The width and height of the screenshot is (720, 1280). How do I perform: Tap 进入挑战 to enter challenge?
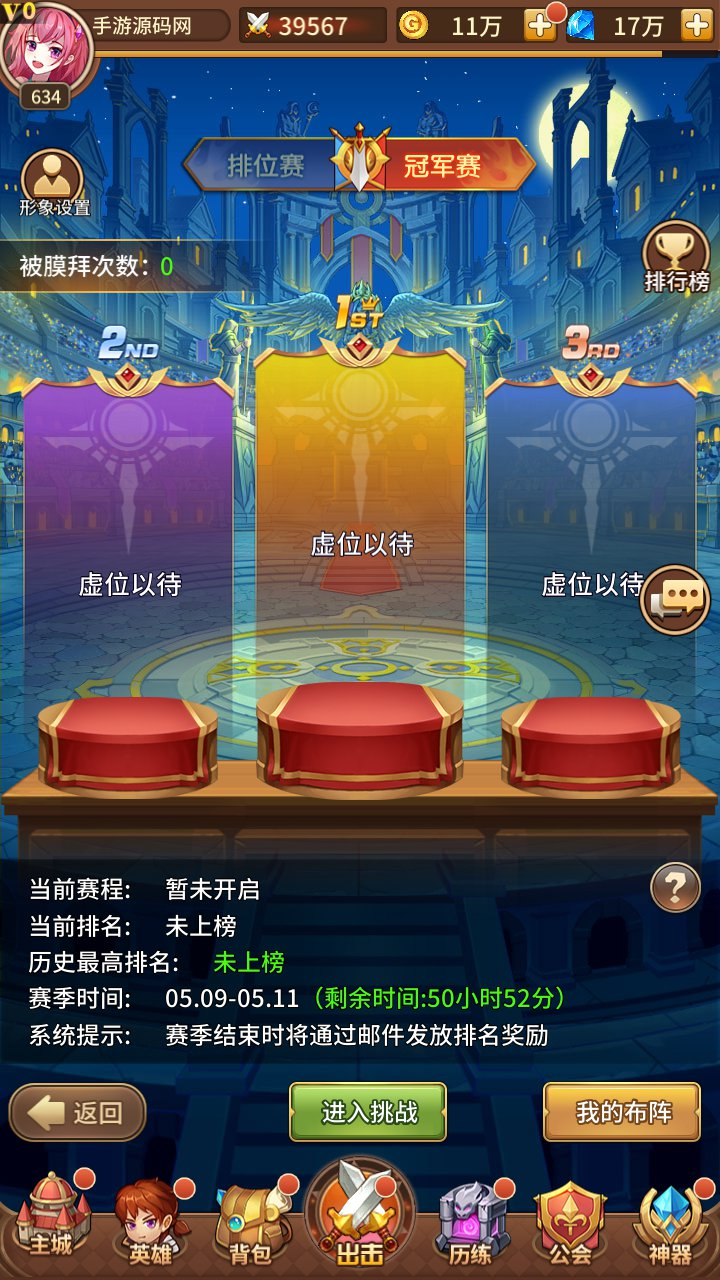coord(368,1112)
